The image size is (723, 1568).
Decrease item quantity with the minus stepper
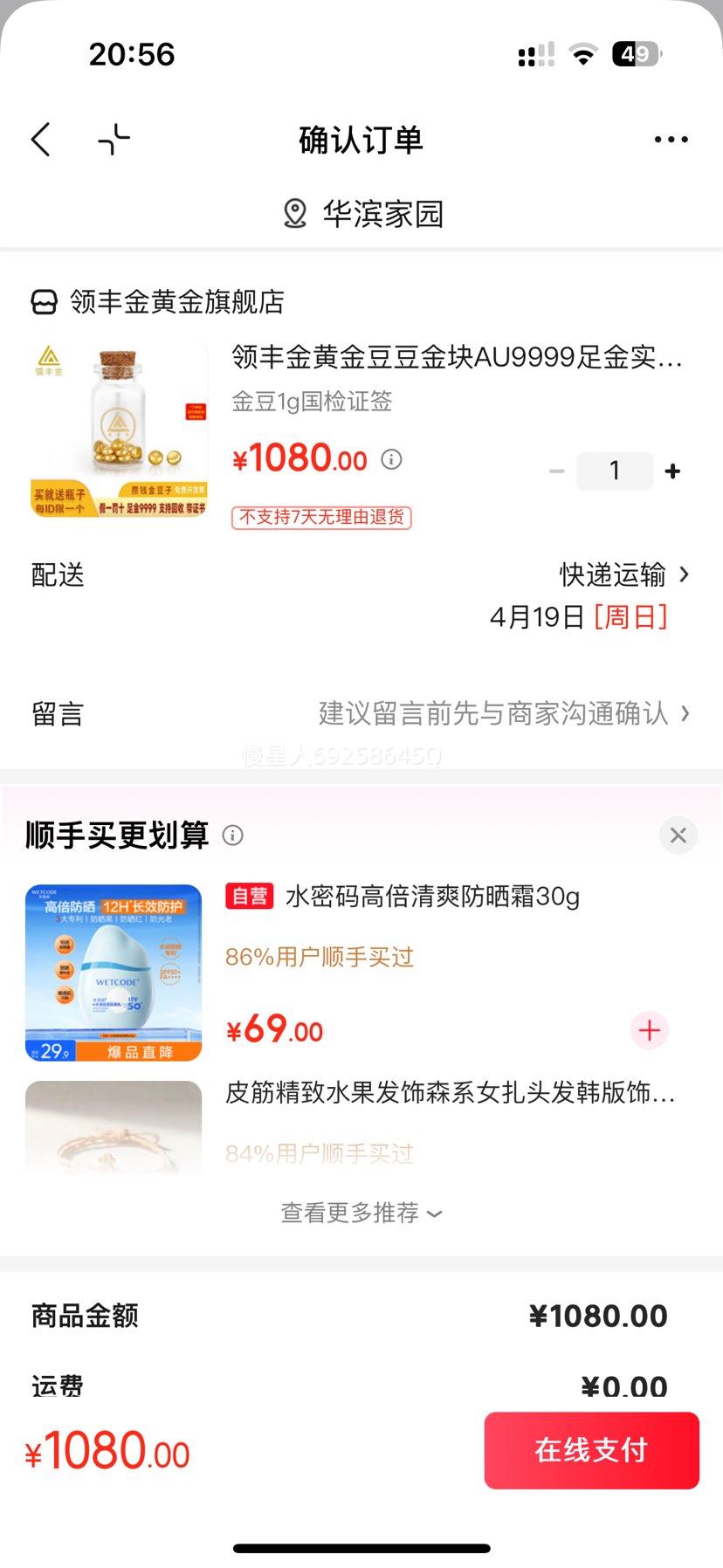tap(558, 471)
